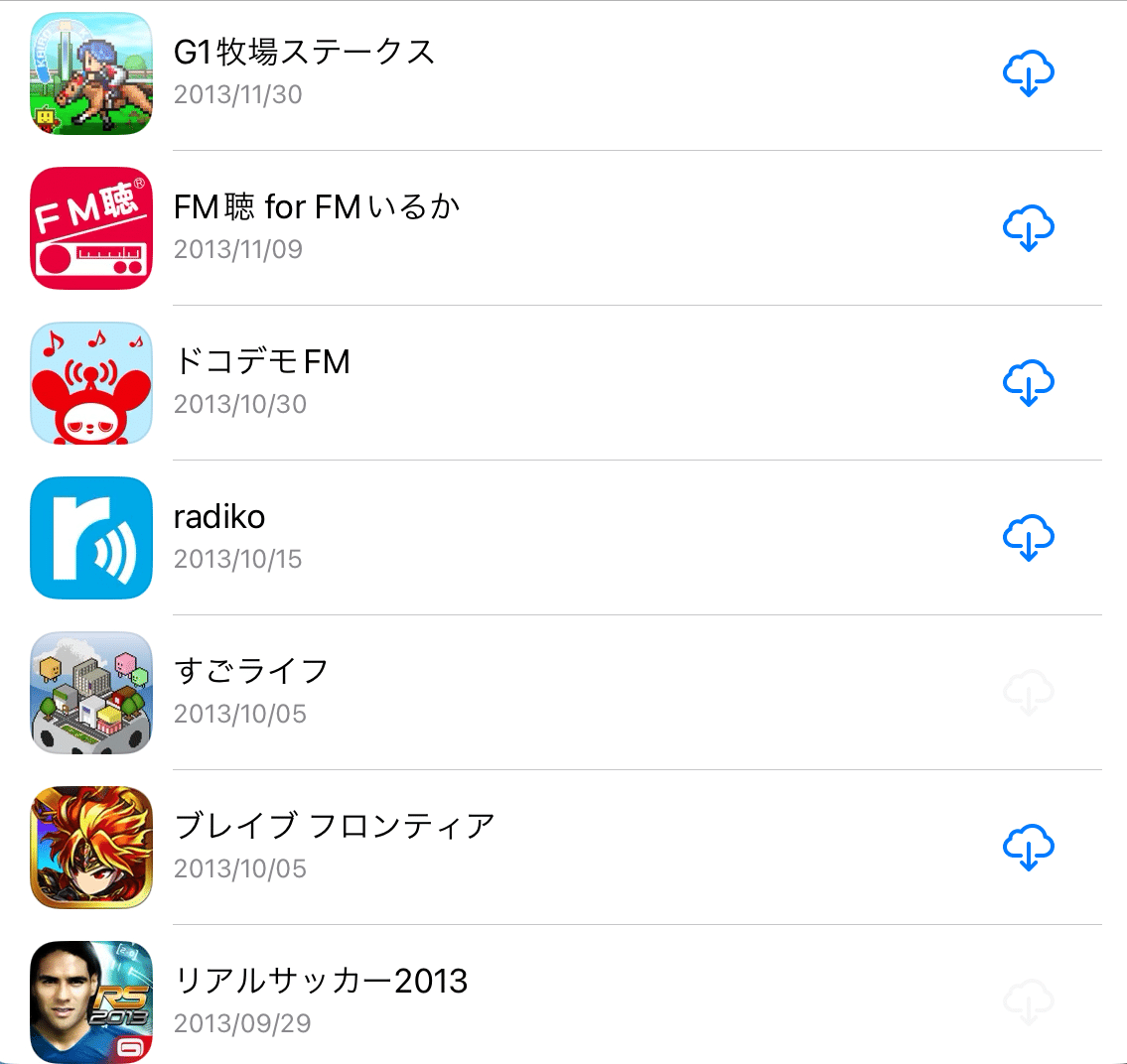Download the radiko app again
This screenshot has width=1127, height=1064.
[1029, 538]
